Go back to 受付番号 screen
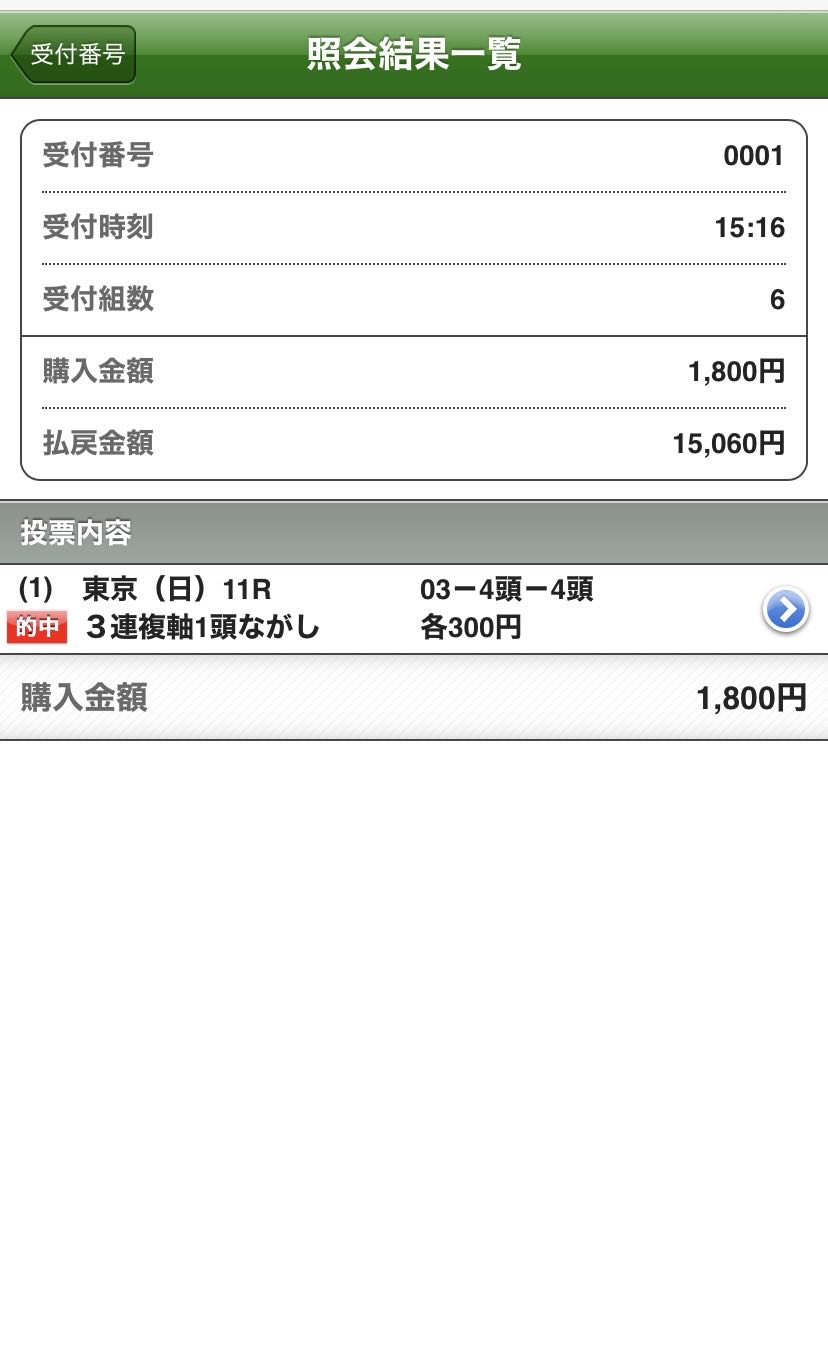The image size is (828, 1348). [74, 54]
